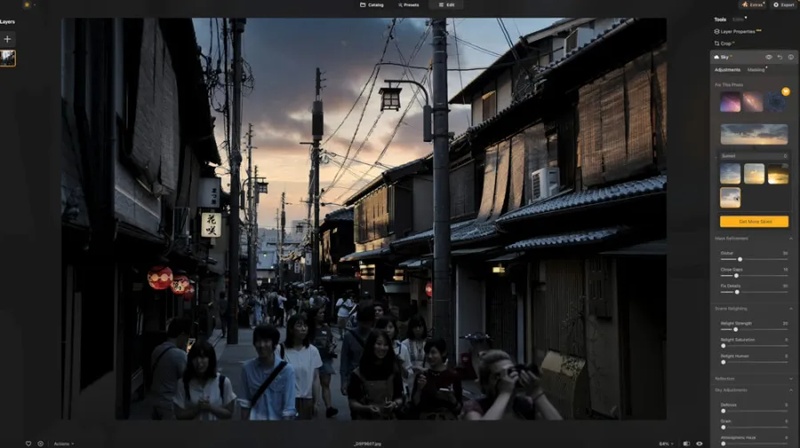The width and height of the screenshot is (800, 448).
Task: Open the Presets tab
Action: (408, 5)
